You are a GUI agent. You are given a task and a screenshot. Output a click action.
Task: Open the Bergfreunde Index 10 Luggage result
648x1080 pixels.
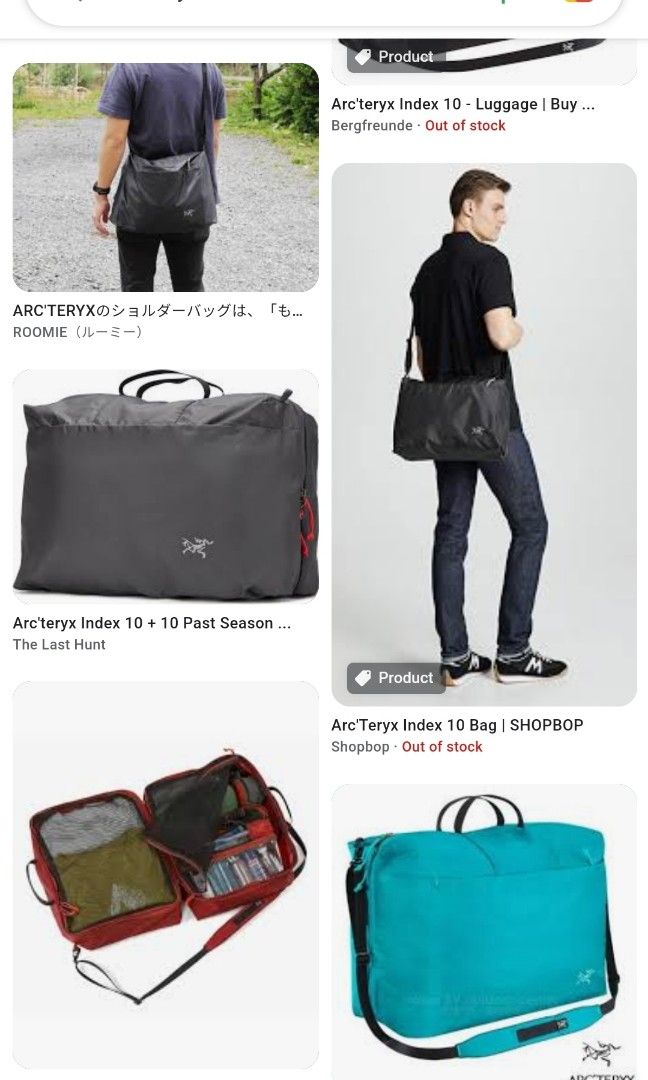click(x=463, y=104)
